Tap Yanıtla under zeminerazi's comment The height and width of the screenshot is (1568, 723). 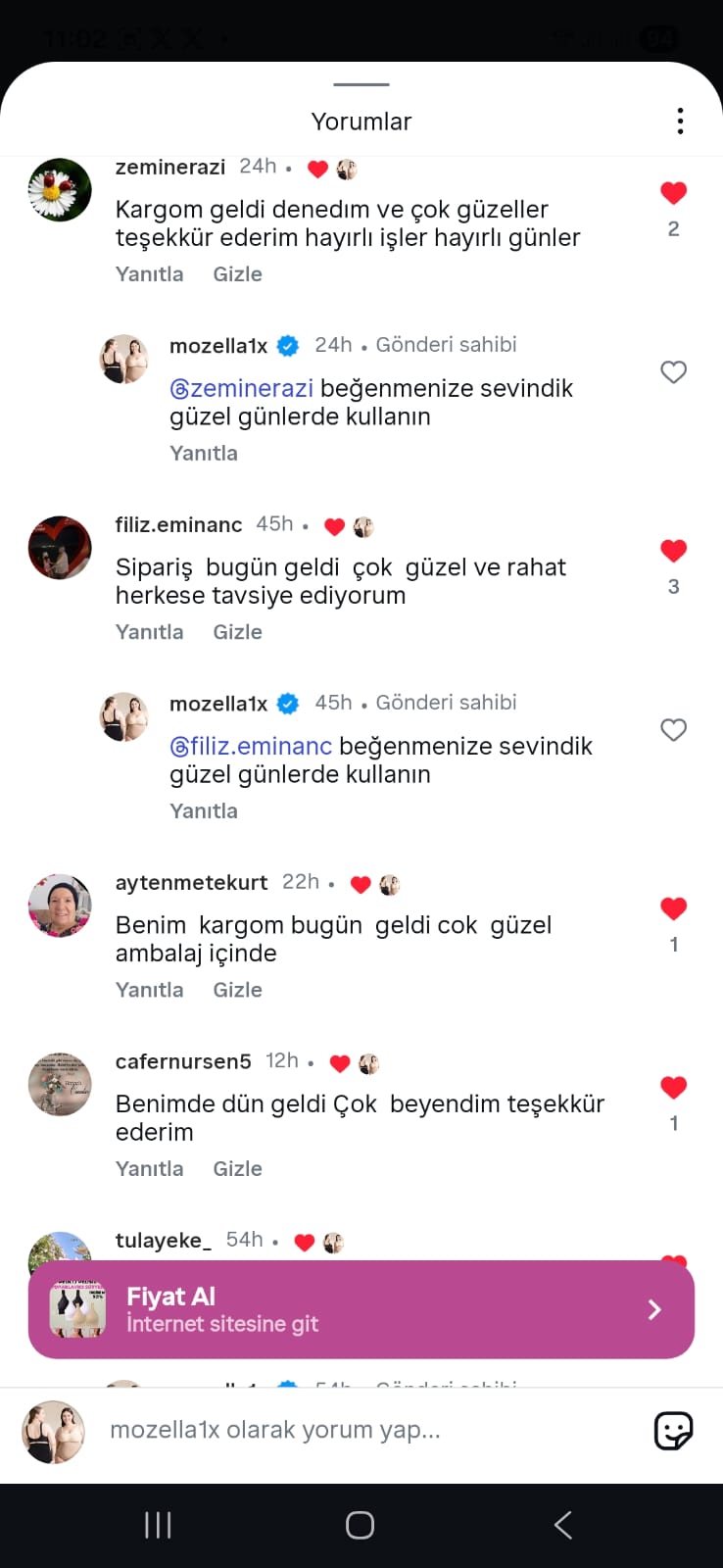149,274
